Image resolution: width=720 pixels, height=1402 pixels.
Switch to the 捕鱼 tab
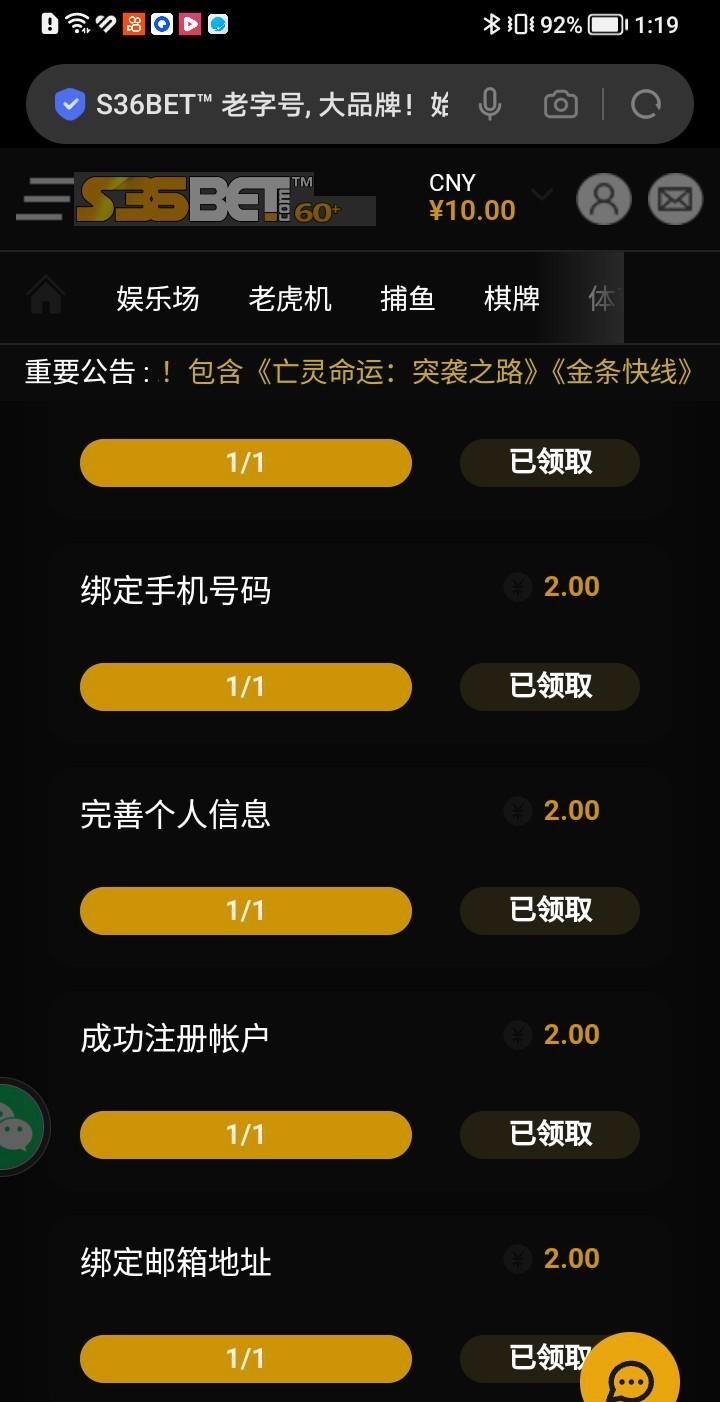tap(407, 298)
